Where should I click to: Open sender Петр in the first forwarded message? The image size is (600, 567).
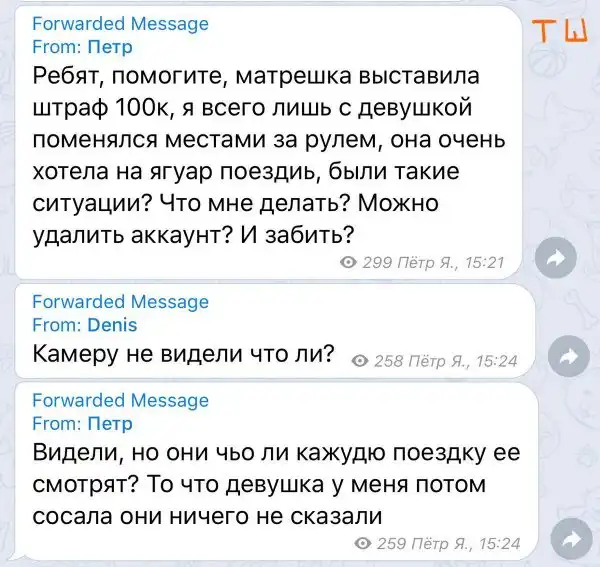(x=110, y=46)
